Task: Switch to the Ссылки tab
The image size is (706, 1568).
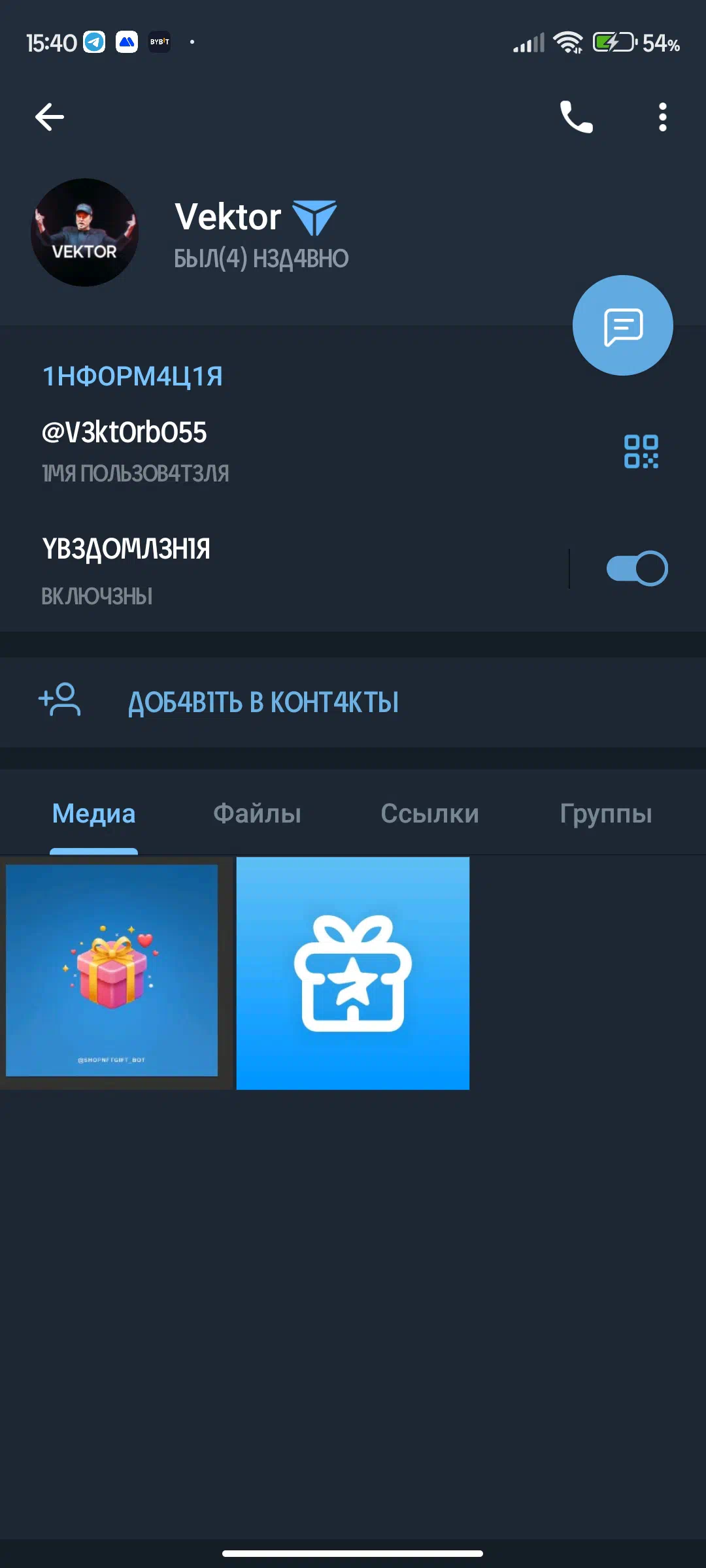Action: tap(429, 813)
